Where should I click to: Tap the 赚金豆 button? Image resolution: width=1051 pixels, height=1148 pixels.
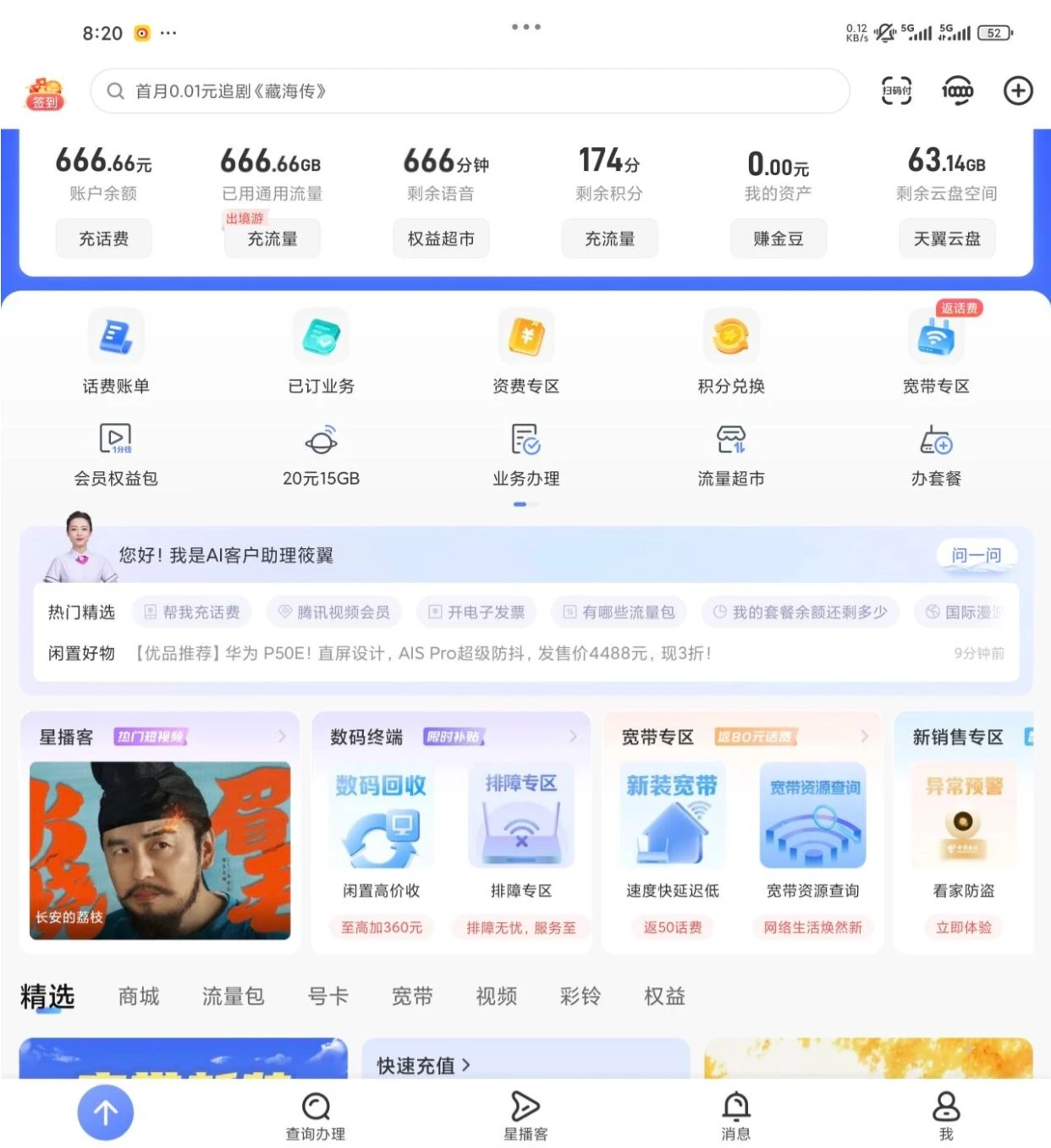point(778,239)
